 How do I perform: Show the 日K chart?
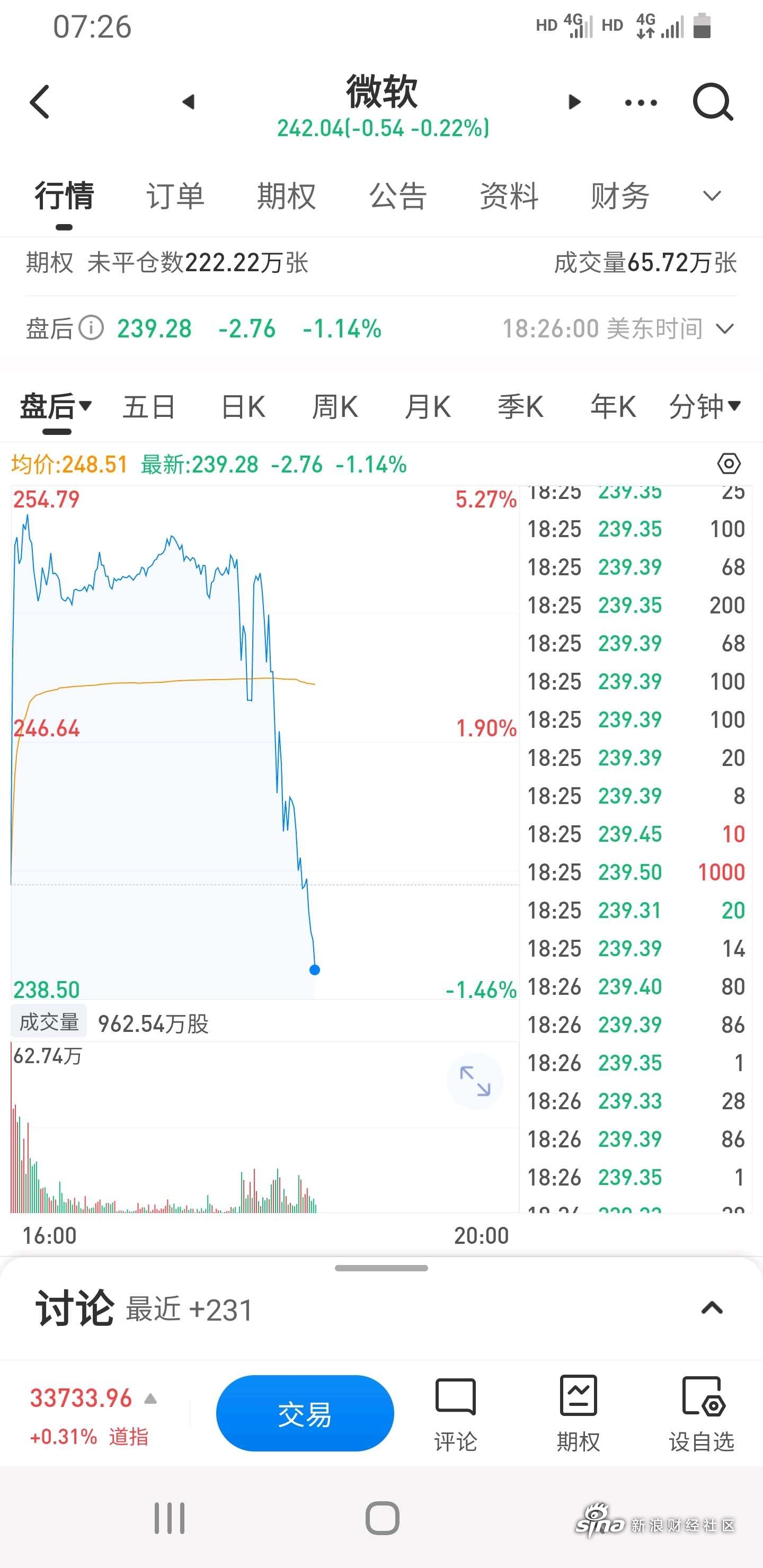tap(243, 407)
